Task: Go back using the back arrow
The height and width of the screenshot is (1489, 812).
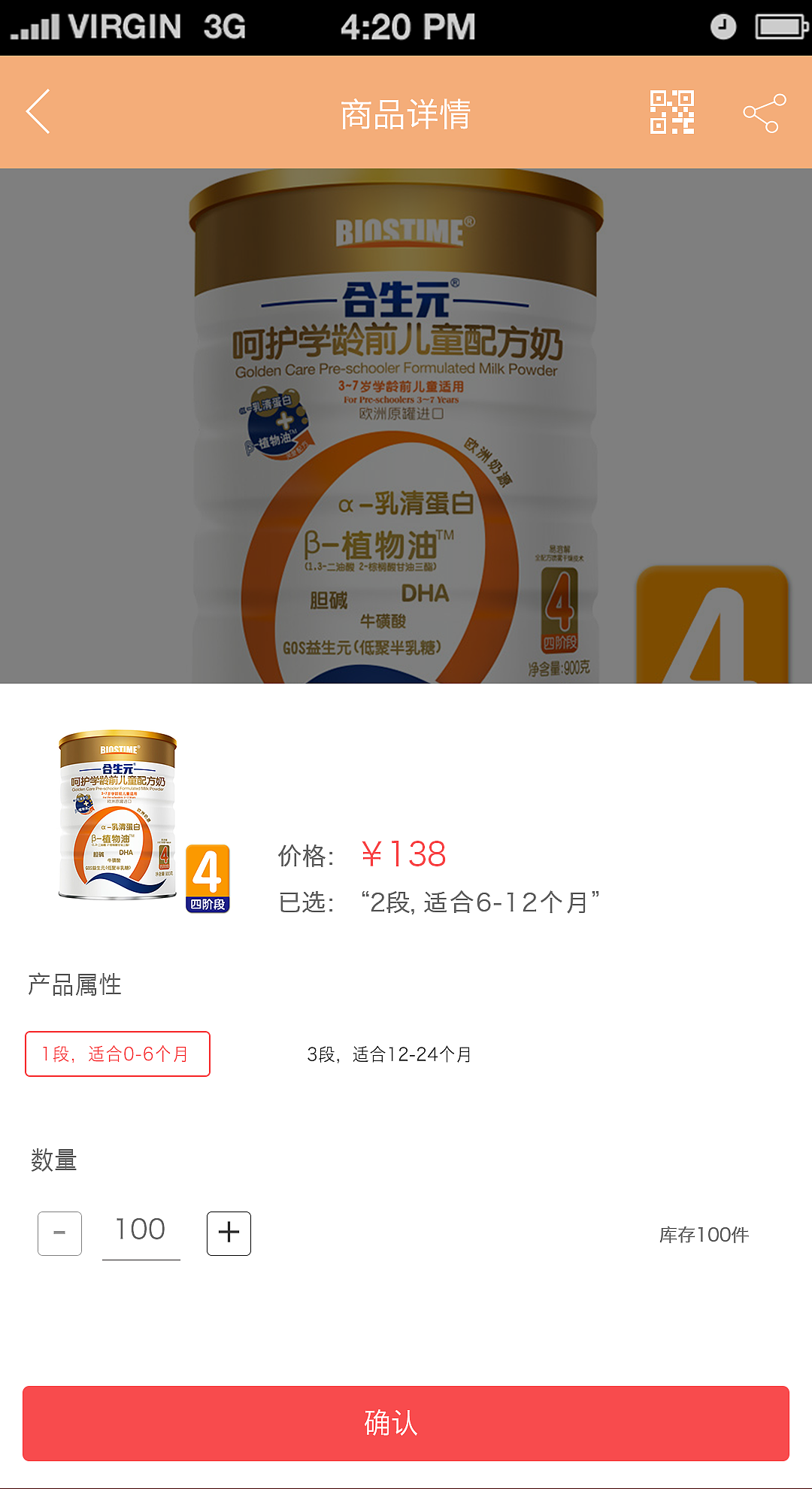Action: click(38, 111)
